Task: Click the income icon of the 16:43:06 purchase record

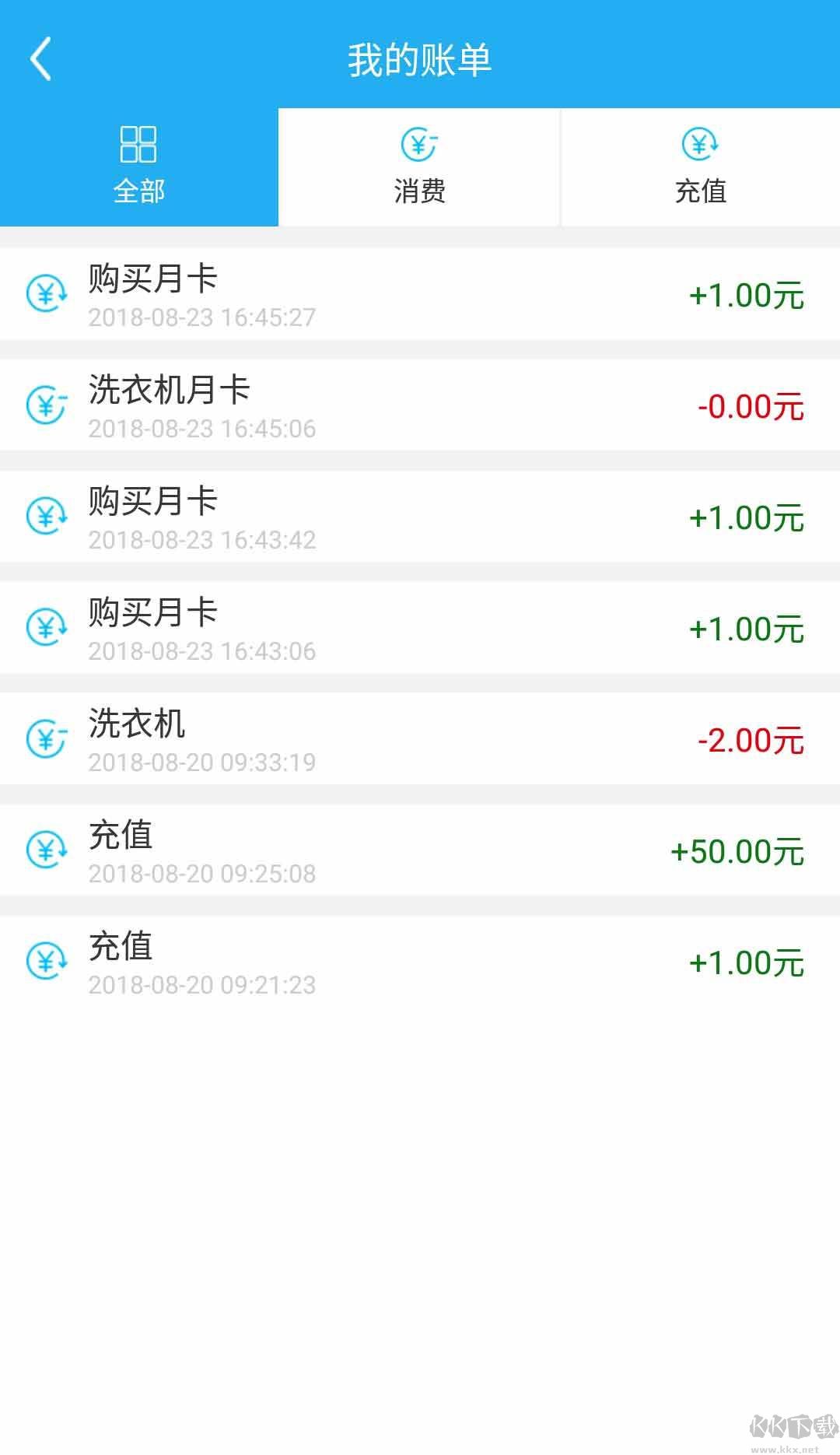Action: click(47, 629)
